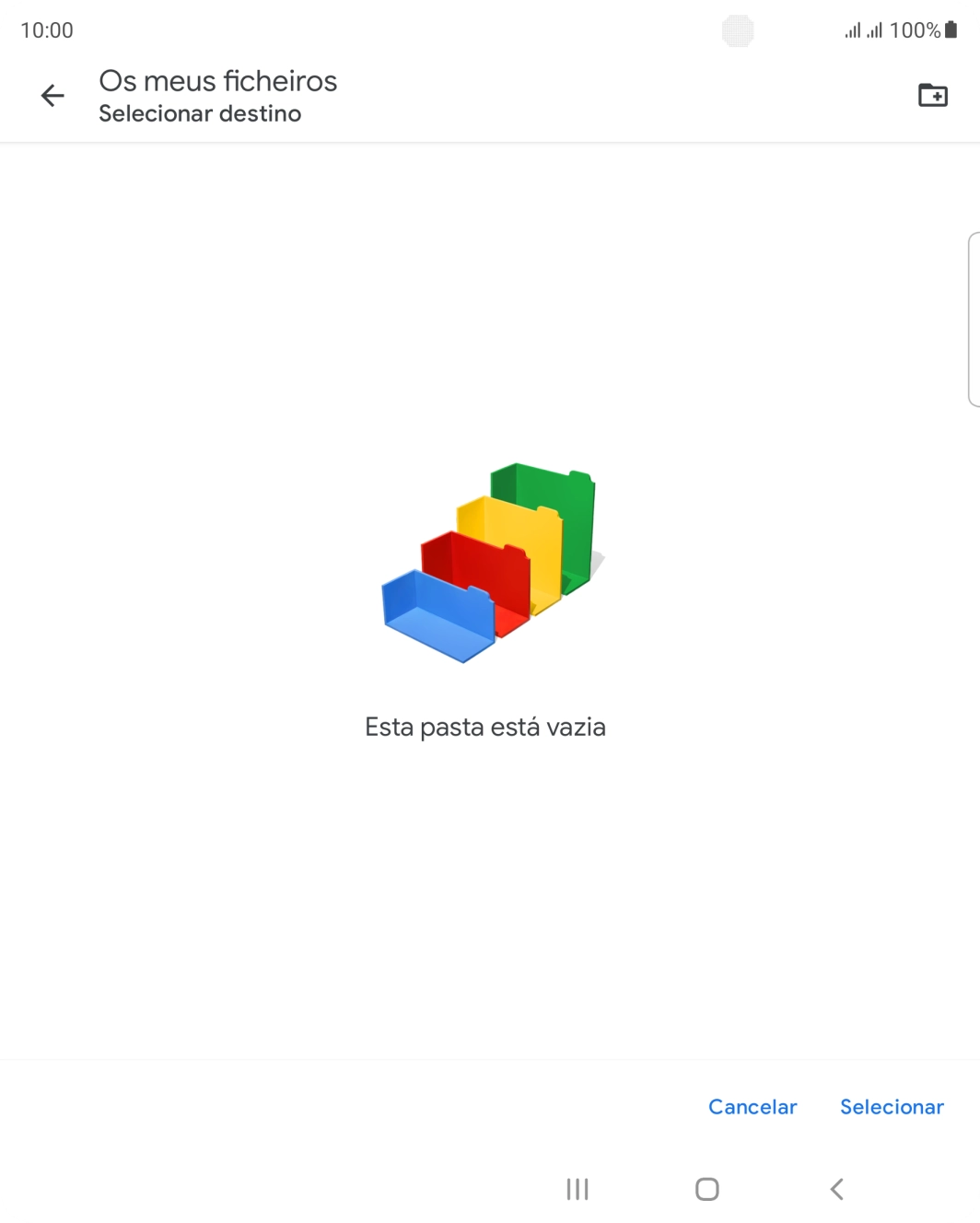Tap the back arrow in the header

(x=52, y=95)
